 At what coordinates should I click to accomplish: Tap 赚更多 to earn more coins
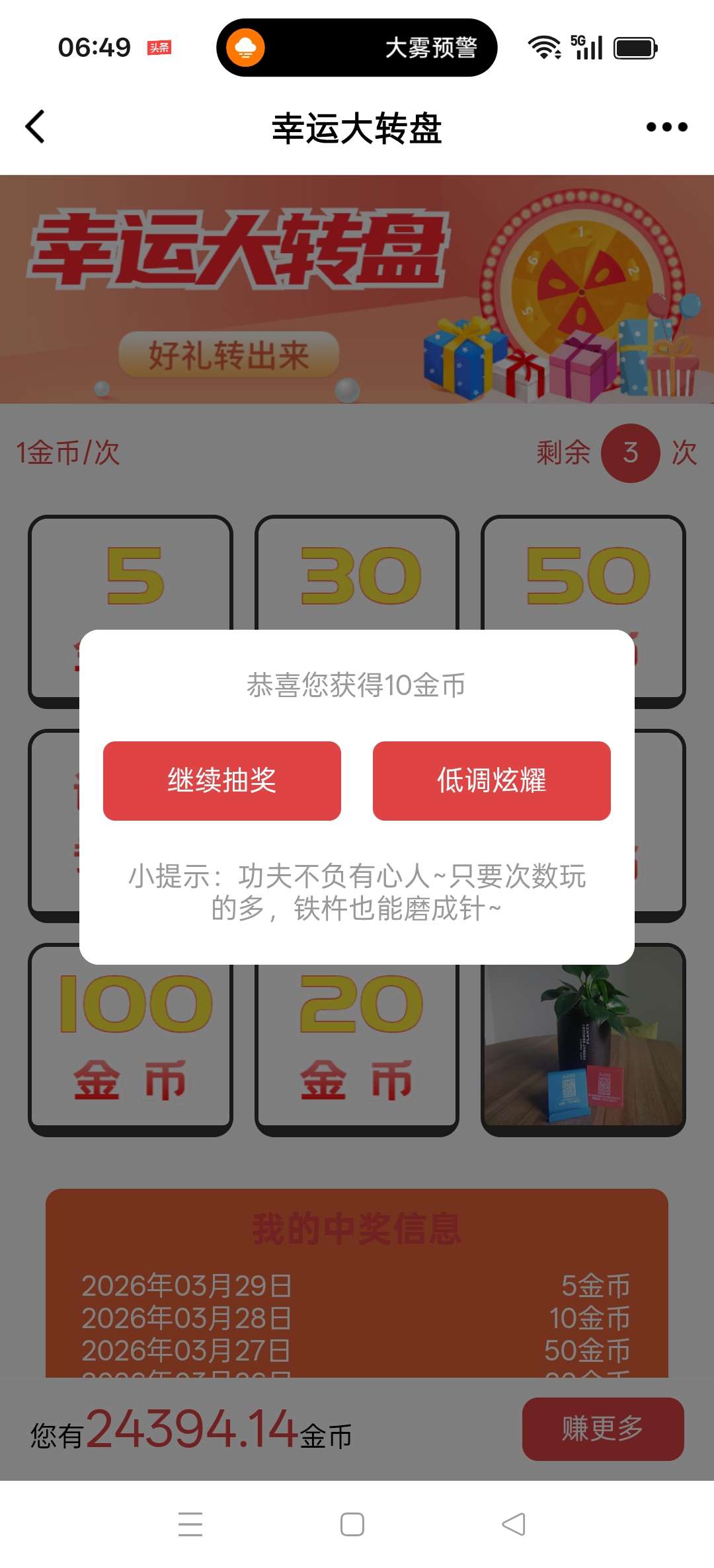click(602, 1429)
